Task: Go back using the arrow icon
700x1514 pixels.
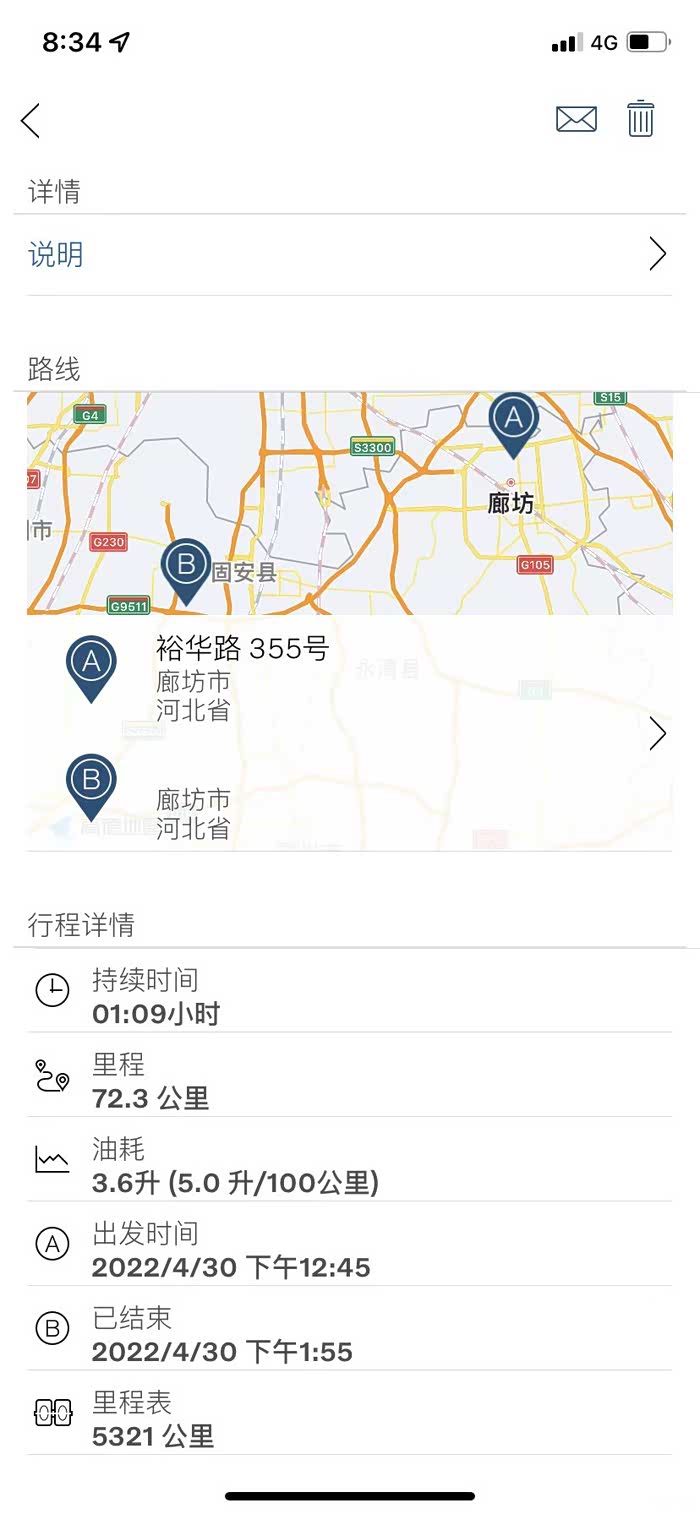Action: point(31,121)
